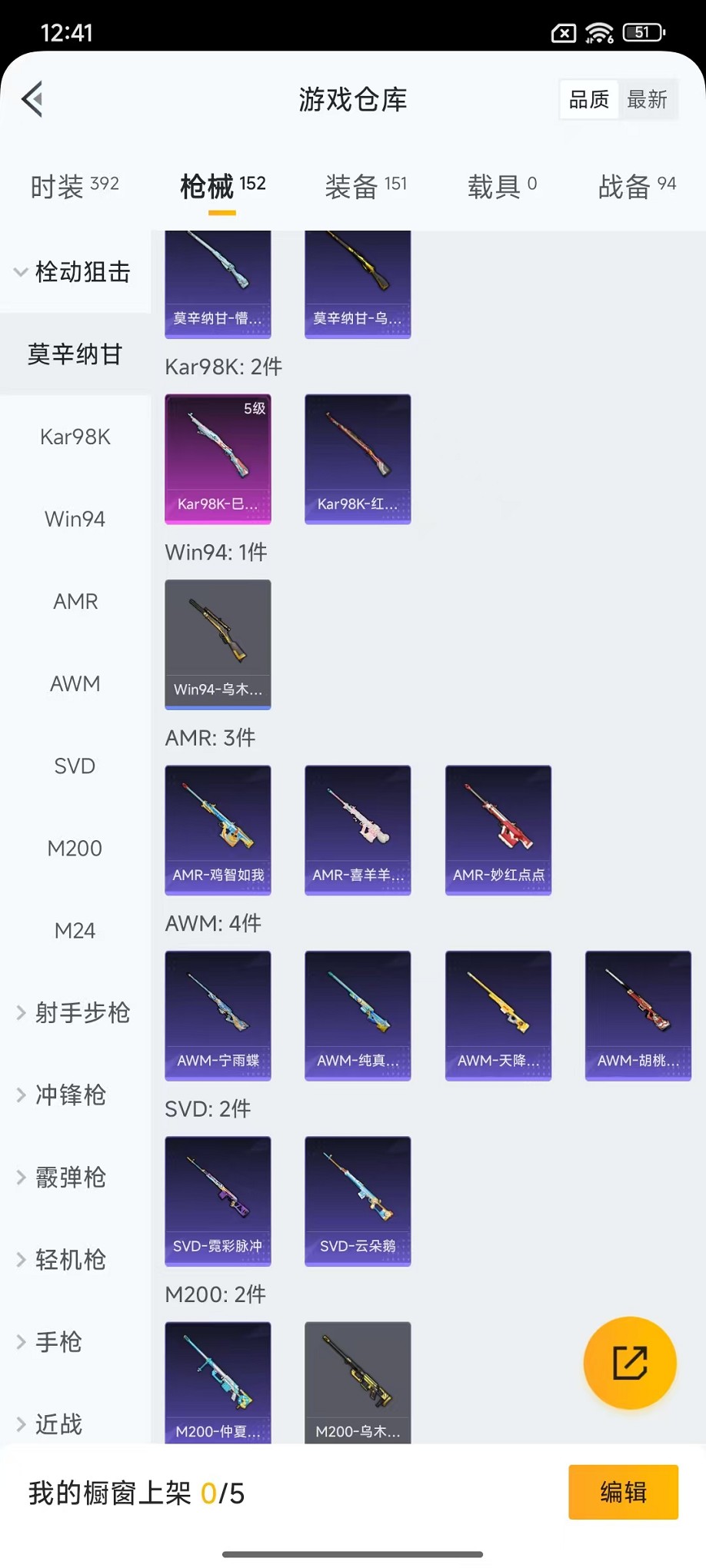706x1568 pixels.
Task: Select the AWM-宁雨蝶 skin thumbnail
Action: coord(218,1015)
